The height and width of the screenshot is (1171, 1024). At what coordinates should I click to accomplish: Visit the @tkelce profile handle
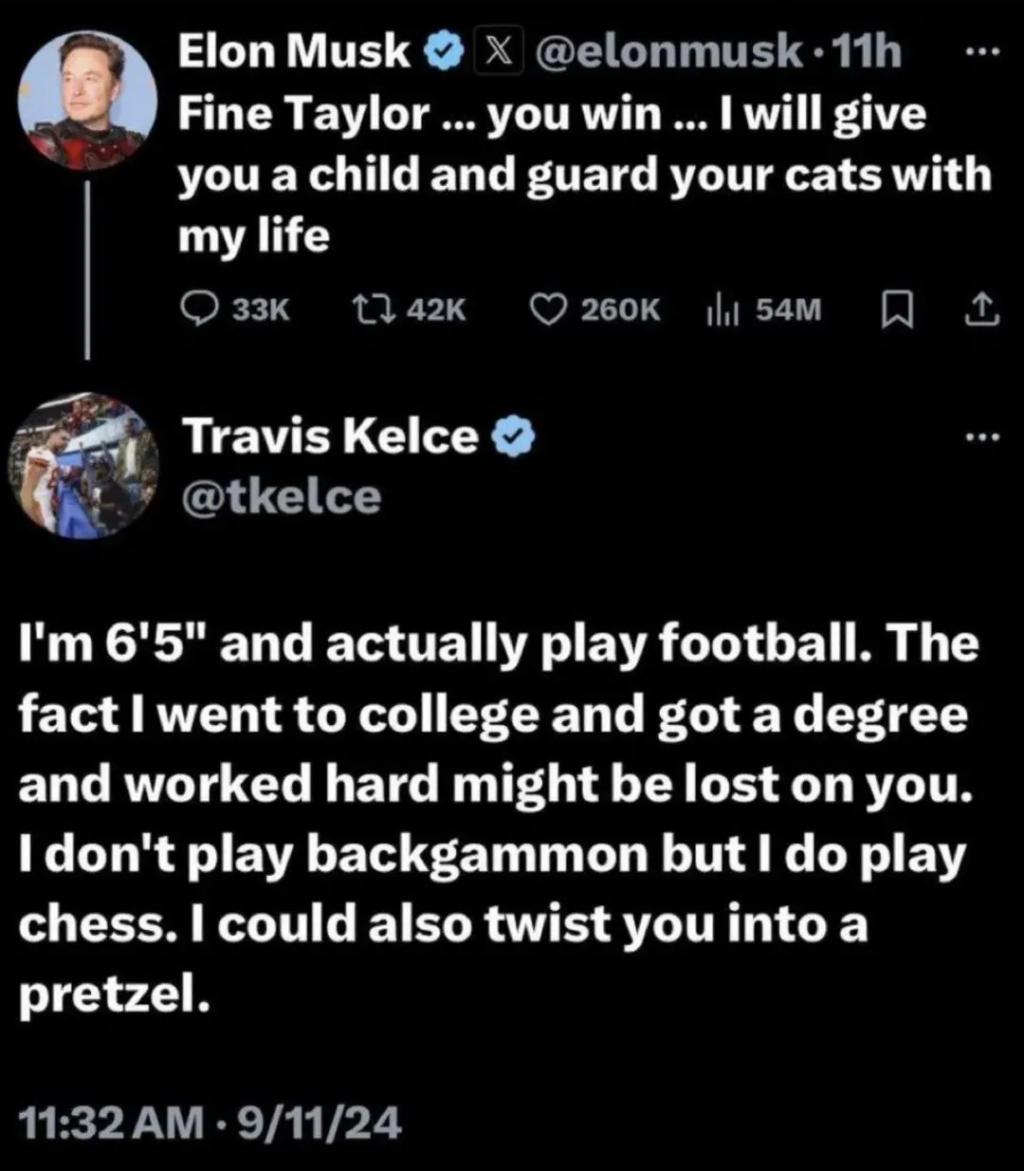point(280,495)
